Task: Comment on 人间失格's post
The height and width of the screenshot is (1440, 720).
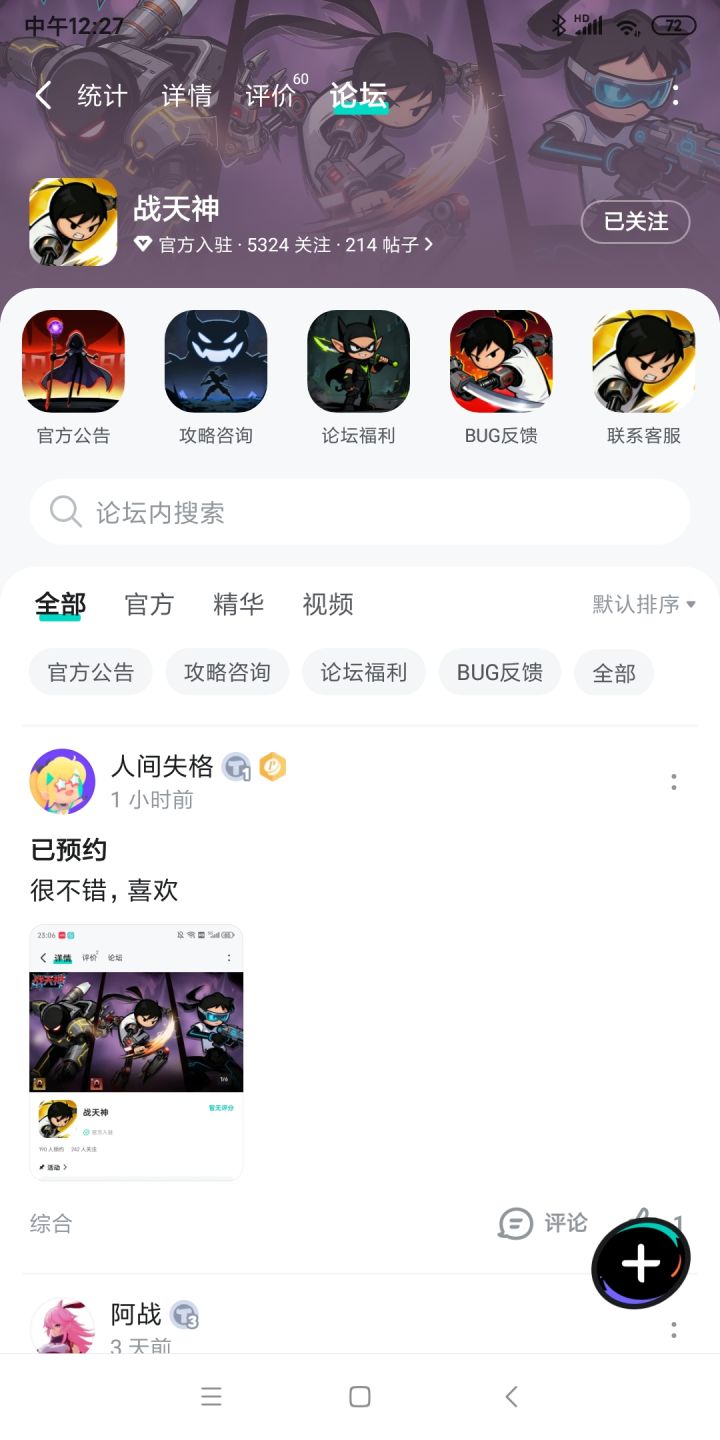Action: [x=544, y=1223]
